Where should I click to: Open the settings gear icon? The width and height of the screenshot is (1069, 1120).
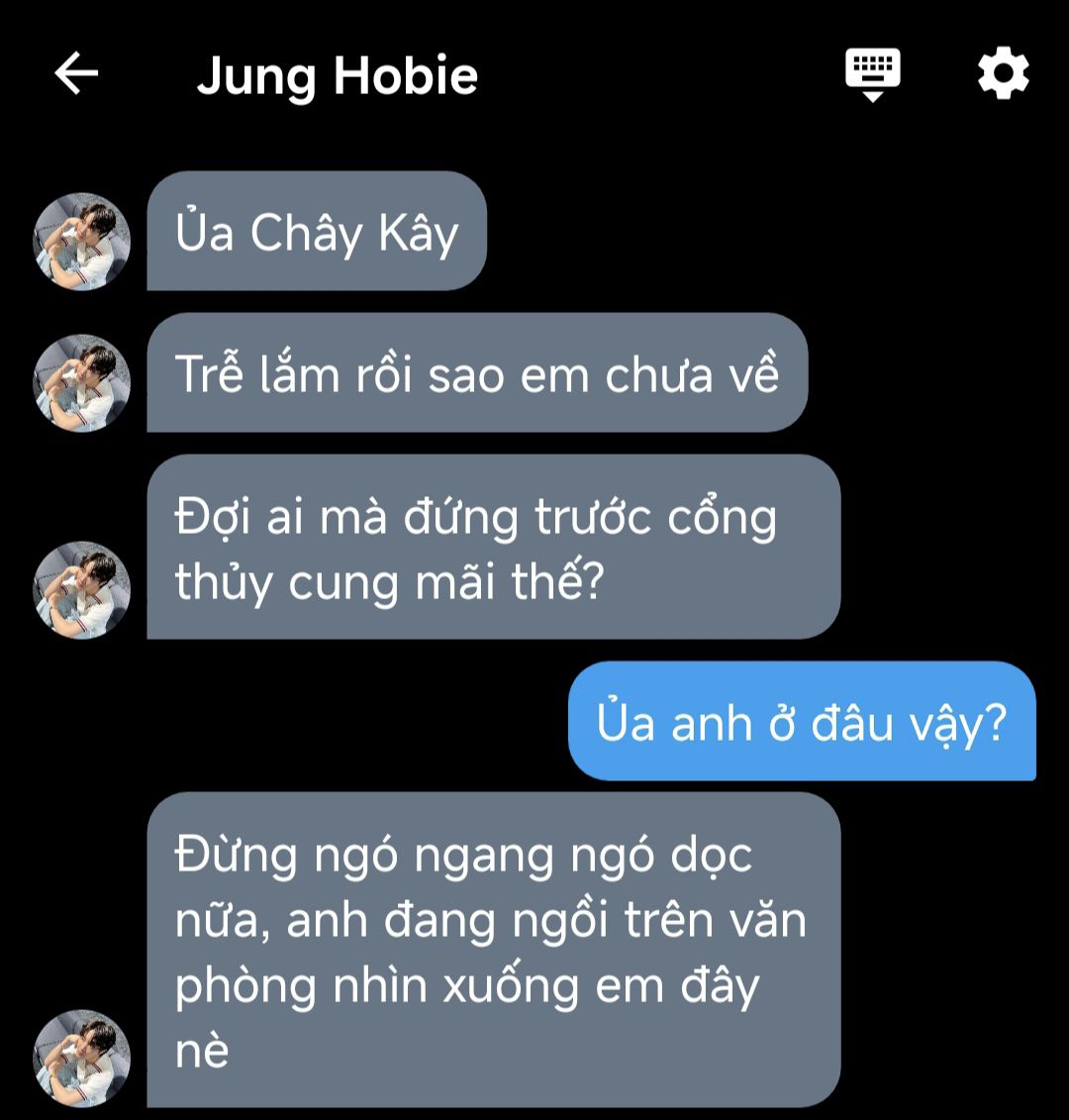coord(1003,73)
